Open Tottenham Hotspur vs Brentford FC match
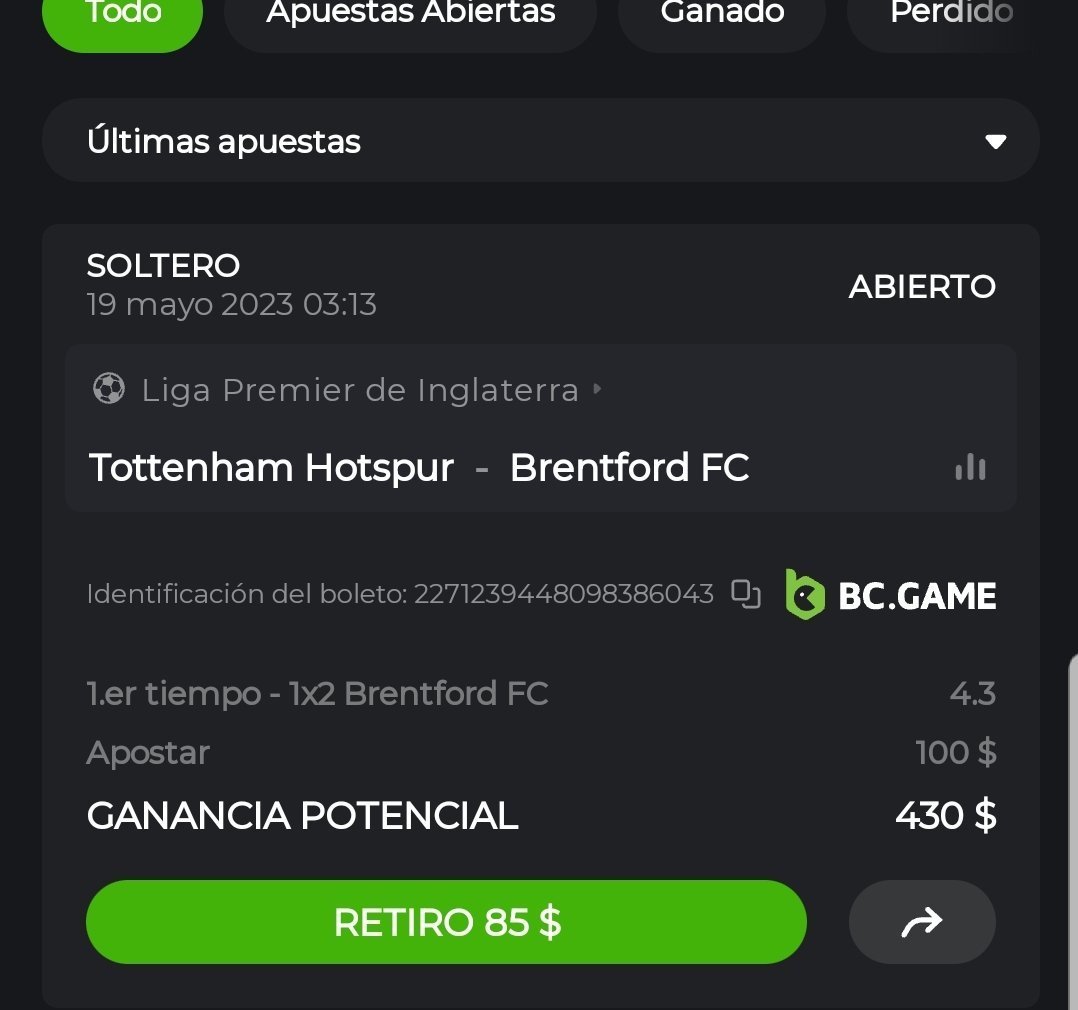This screenshot has height=1010, width=1078. [420, 468]
